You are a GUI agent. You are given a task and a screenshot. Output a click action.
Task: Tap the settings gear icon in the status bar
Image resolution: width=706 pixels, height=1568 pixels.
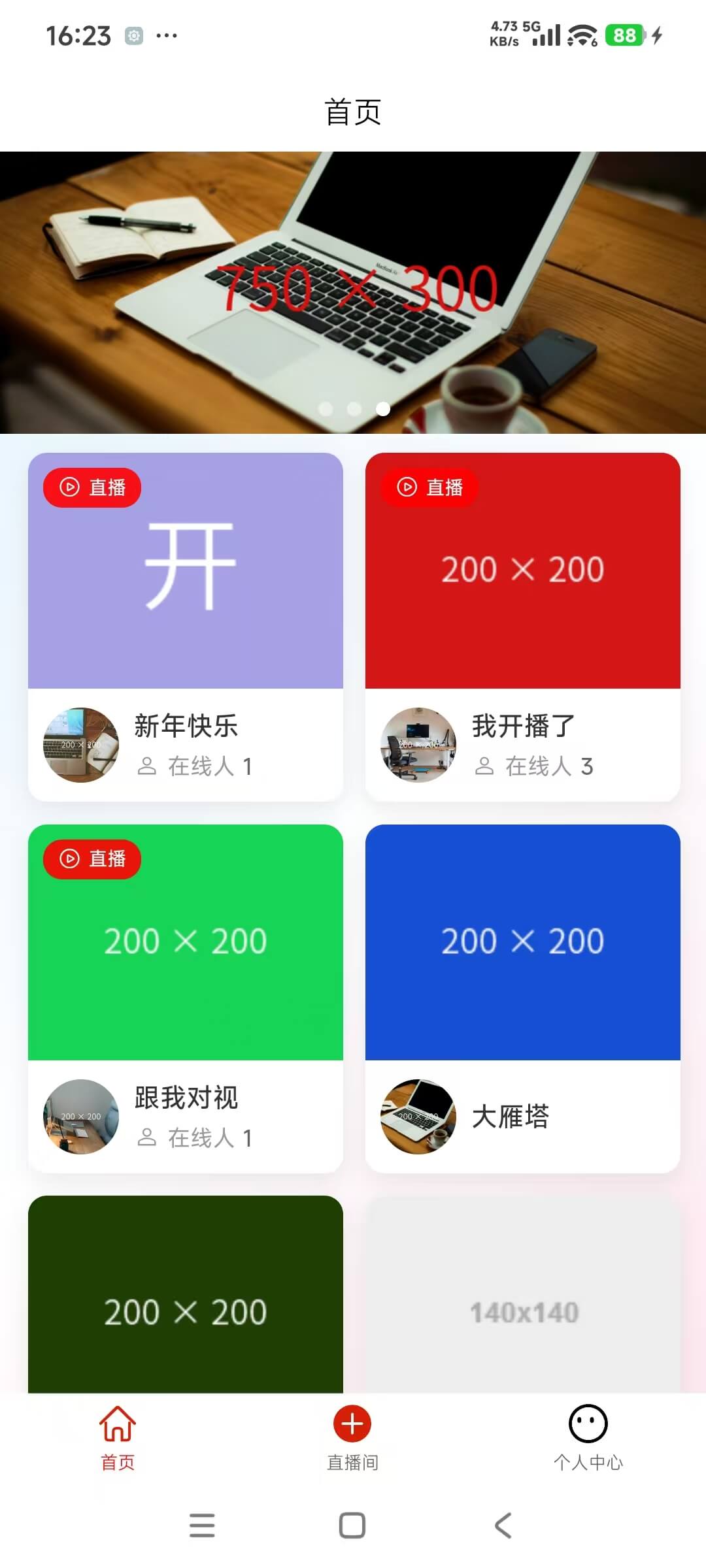click(133, 36)
